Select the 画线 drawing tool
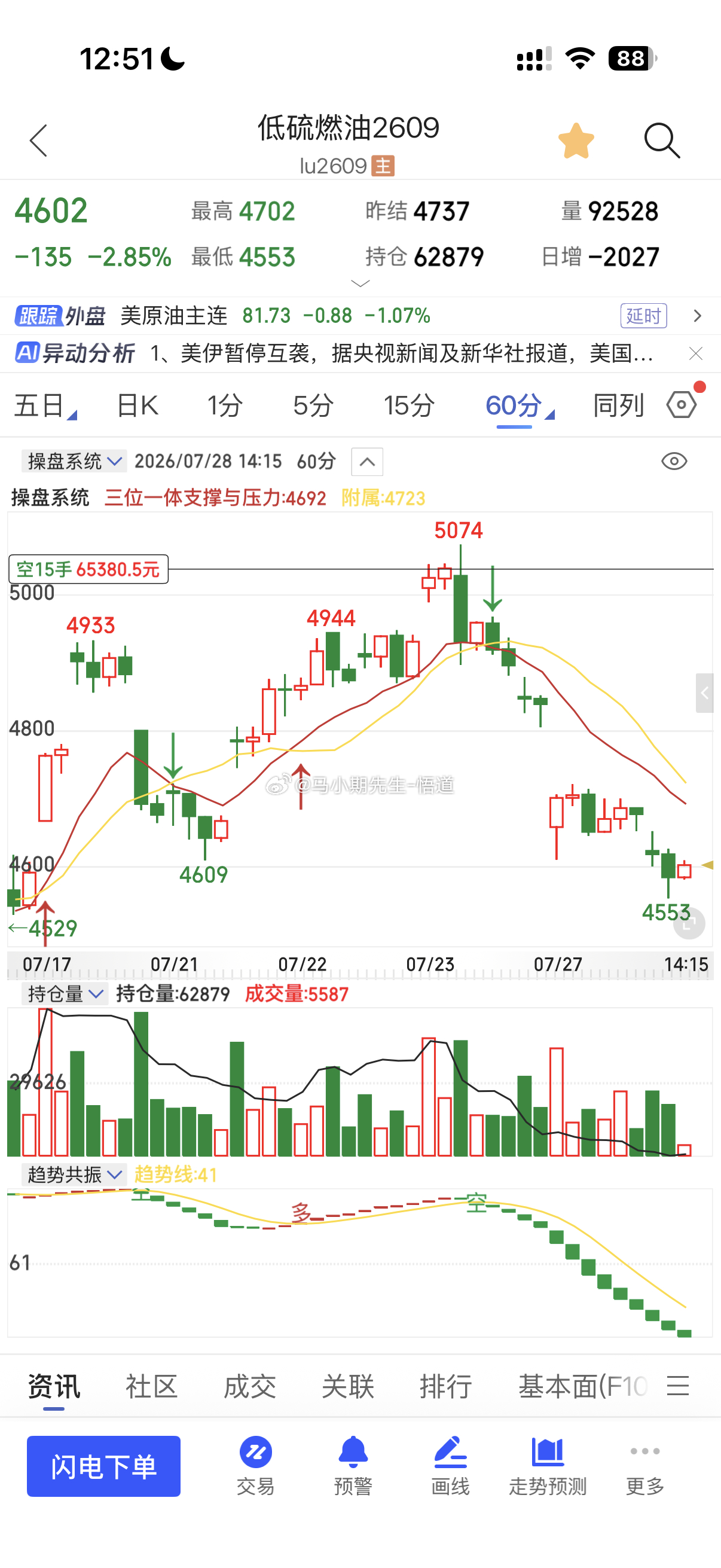721x1568 pixels. click(450, 1466)
